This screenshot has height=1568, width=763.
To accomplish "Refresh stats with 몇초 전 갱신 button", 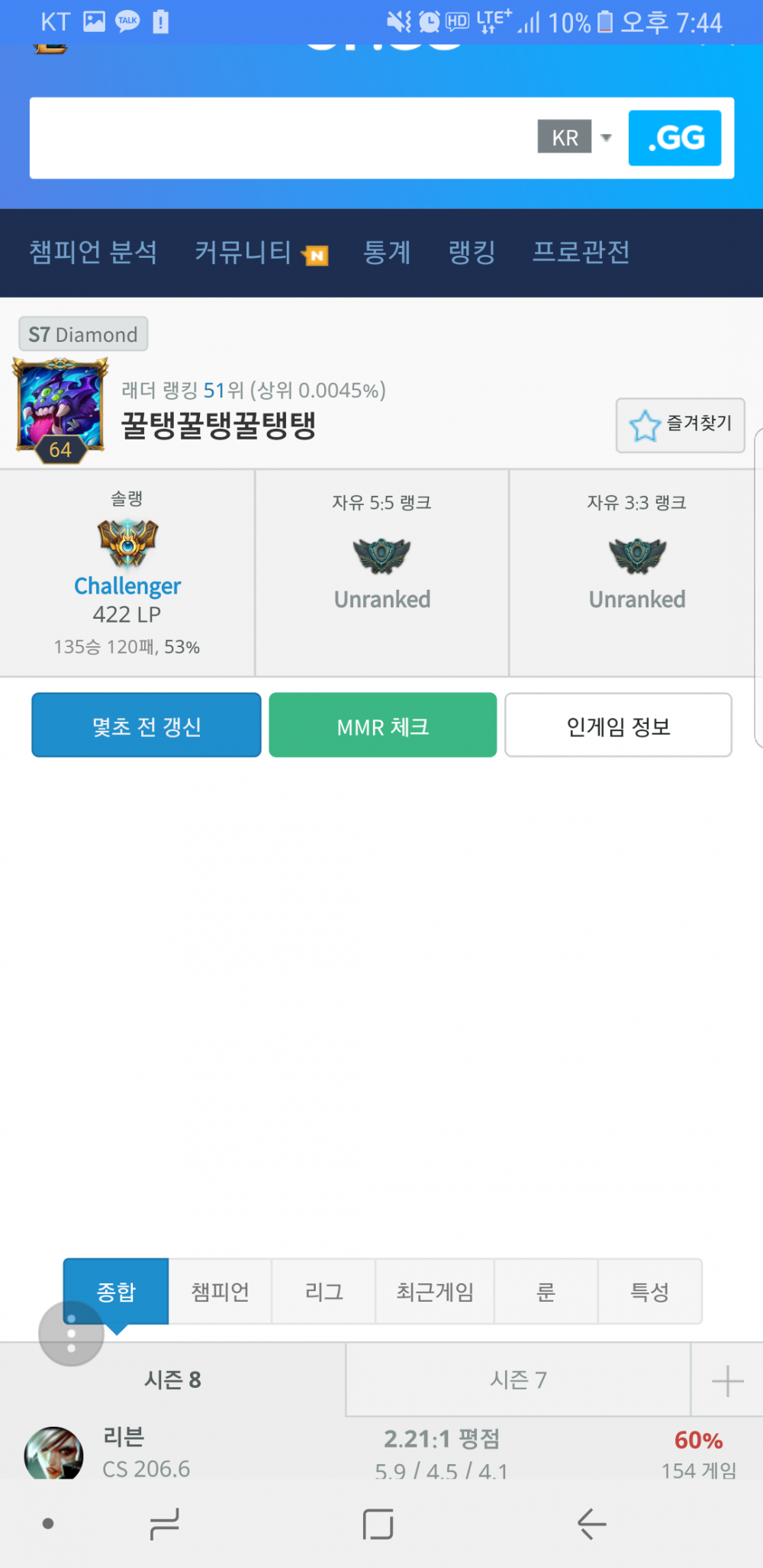I will pyautogui.click(x=146, y=726).
